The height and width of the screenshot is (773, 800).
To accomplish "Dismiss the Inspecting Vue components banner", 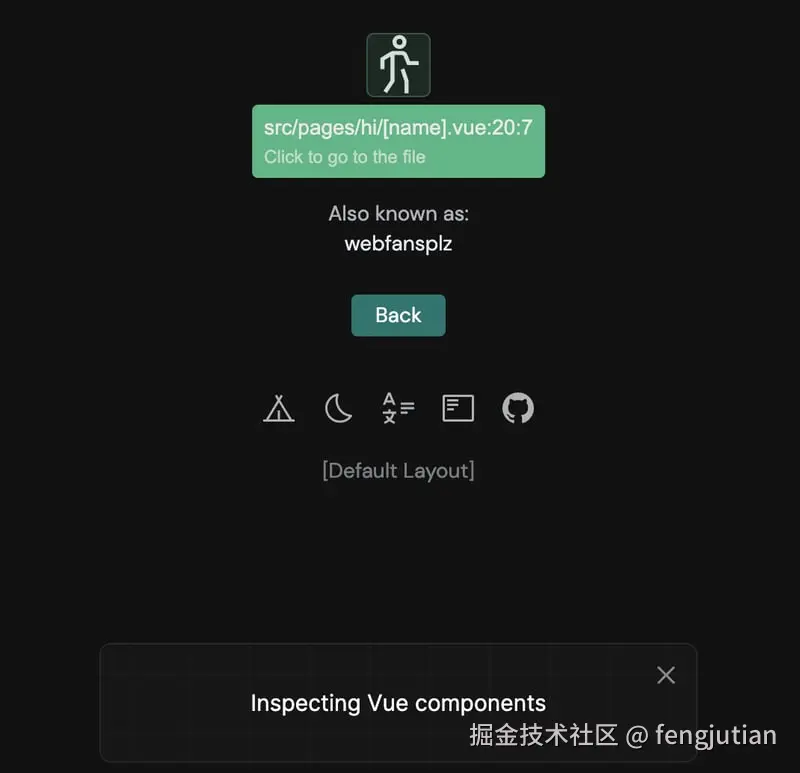I will click(x=666, y=675).
